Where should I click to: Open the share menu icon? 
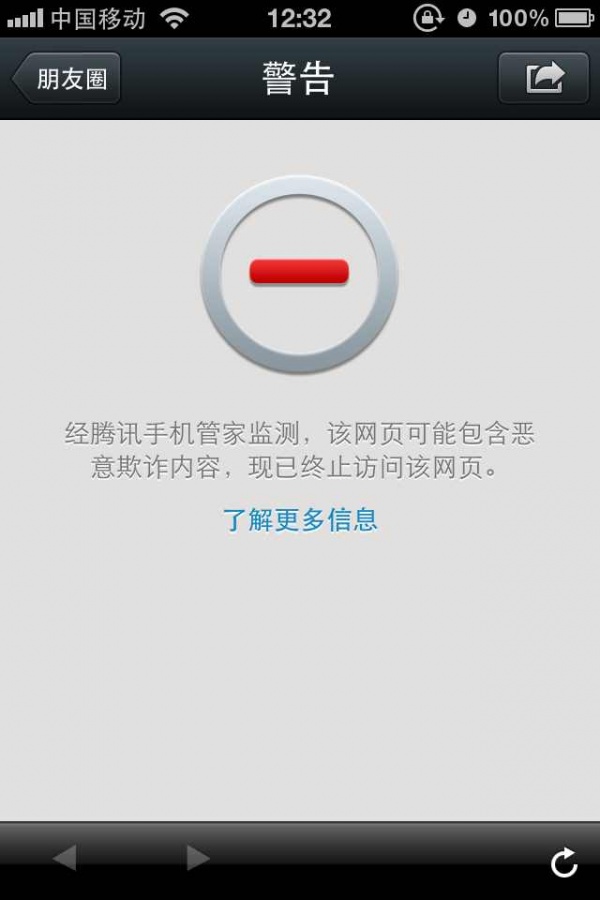tap(543, 78)
